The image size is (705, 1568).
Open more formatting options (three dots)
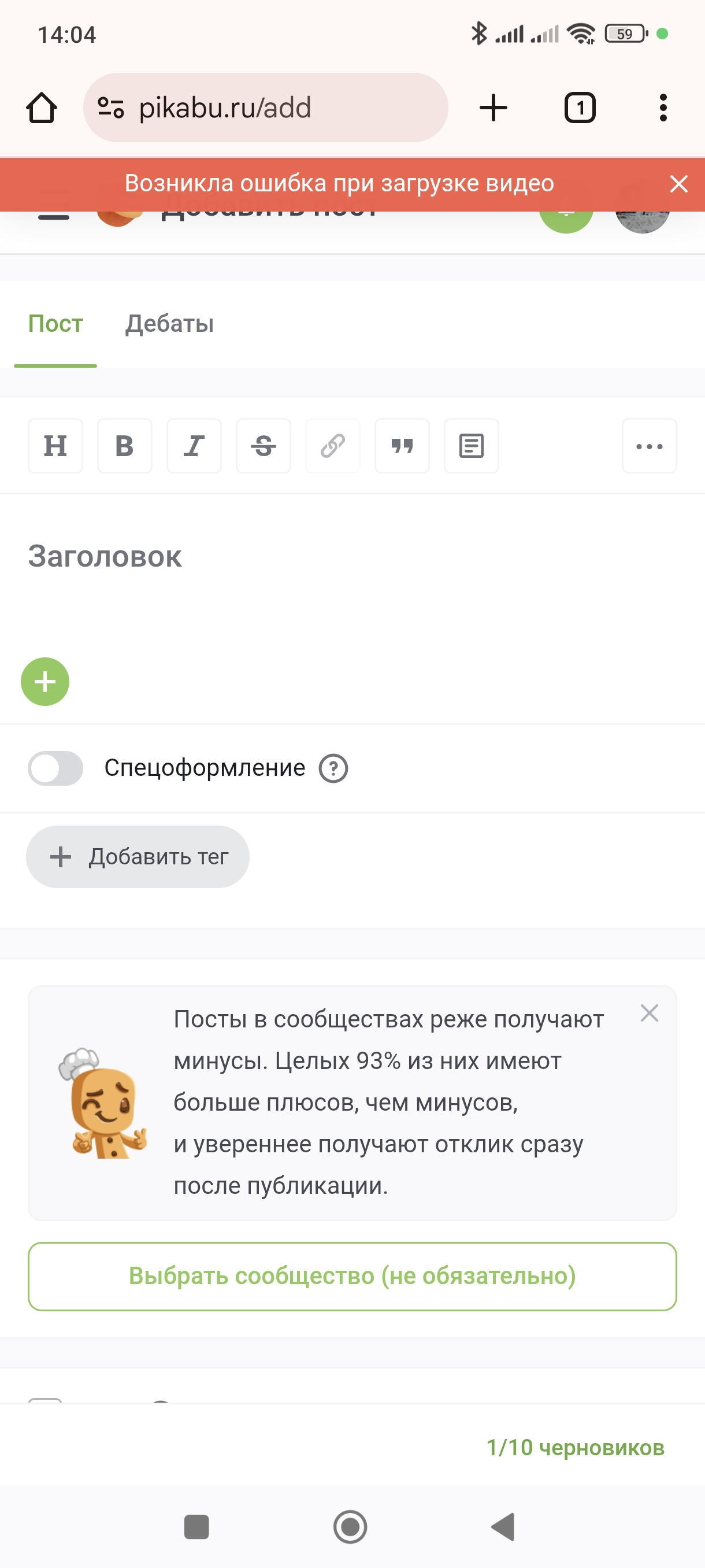point(649,446)
